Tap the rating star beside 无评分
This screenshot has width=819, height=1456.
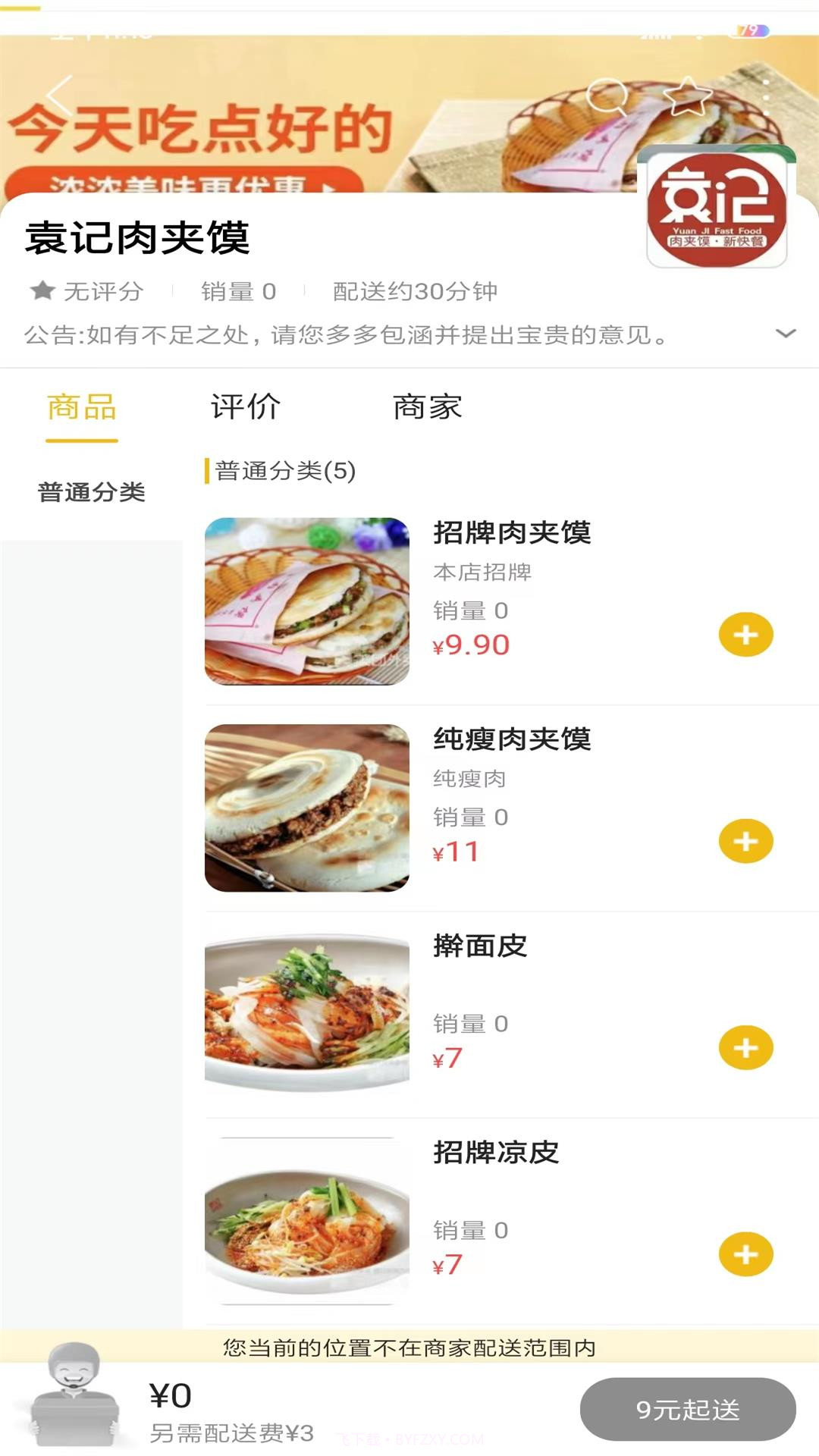click(42, 290)
